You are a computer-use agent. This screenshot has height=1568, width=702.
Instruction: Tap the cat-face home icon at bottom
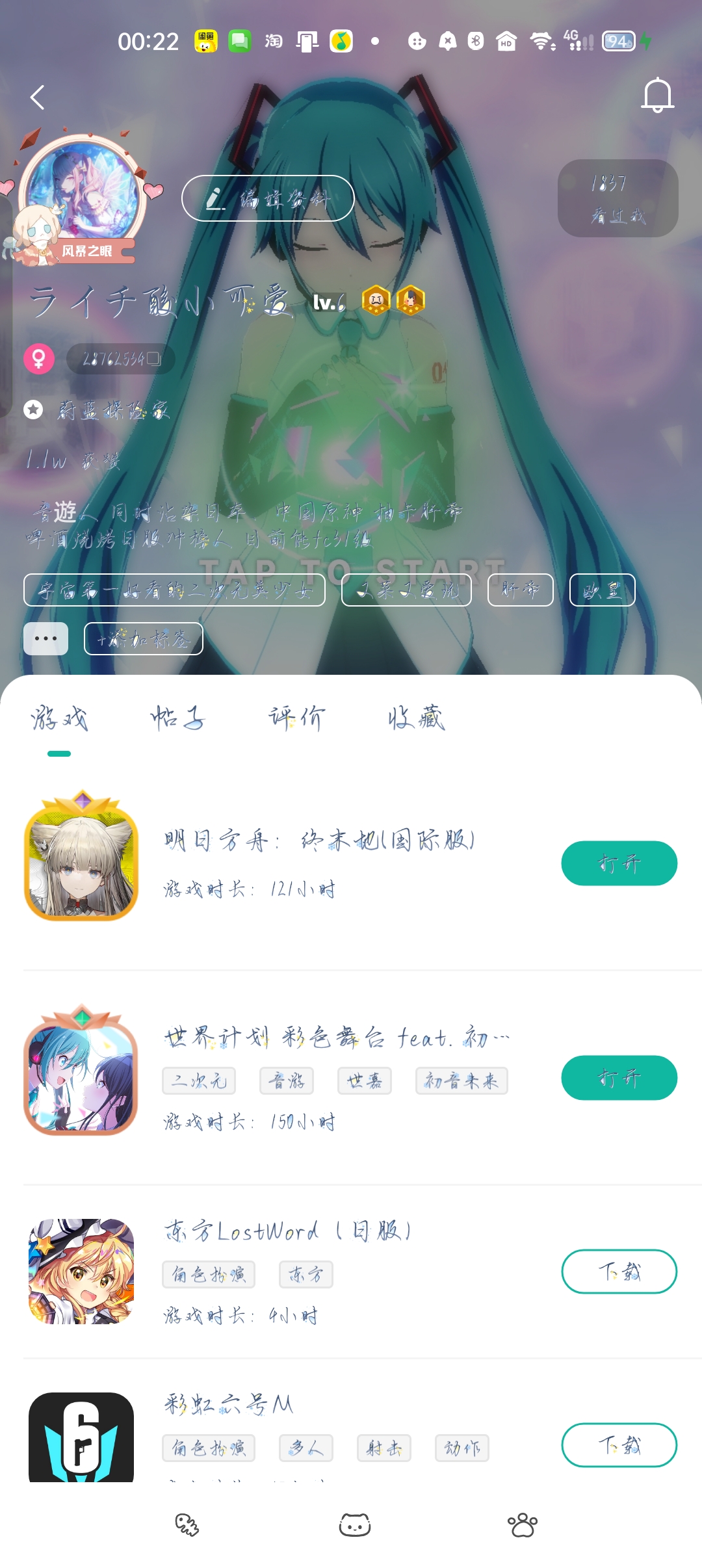[x=355, y=1525]
